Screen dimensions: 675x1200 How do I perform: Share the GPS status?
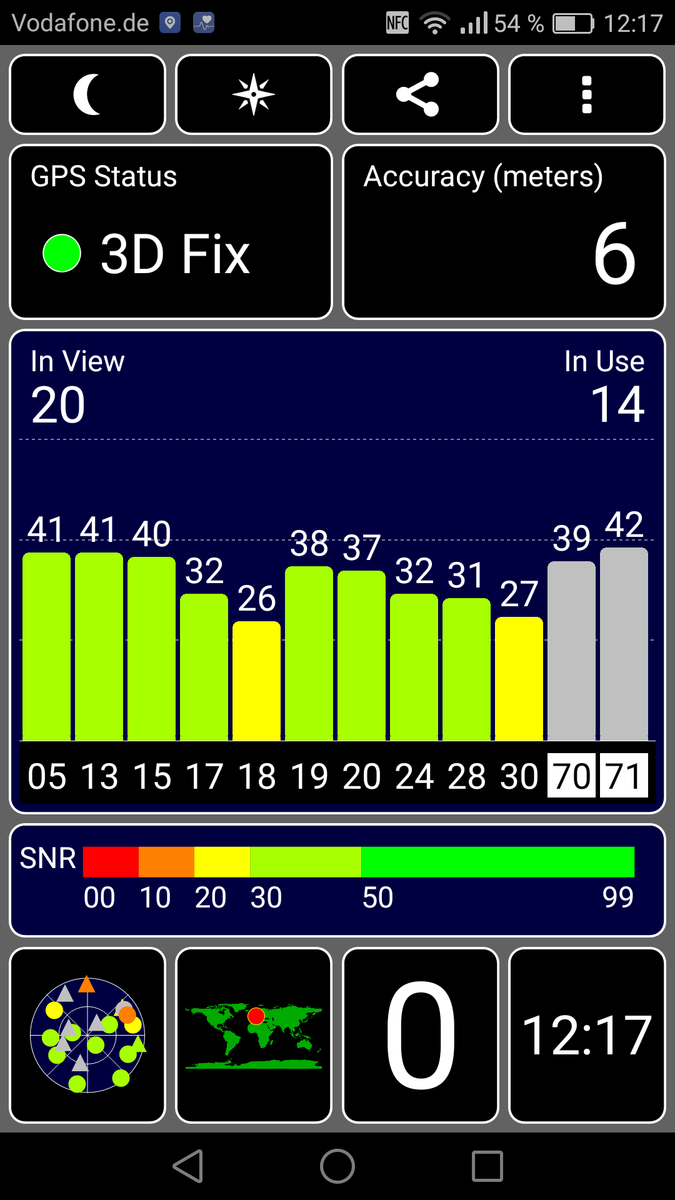pyautogui.click(x=420, y=95)
